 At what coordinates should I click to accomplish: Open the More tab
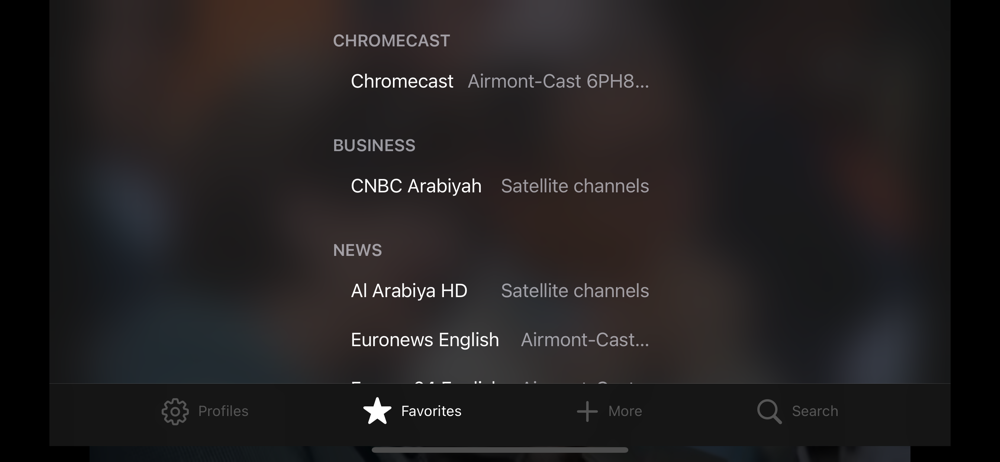pyautogui.click(x=609, y=411)
